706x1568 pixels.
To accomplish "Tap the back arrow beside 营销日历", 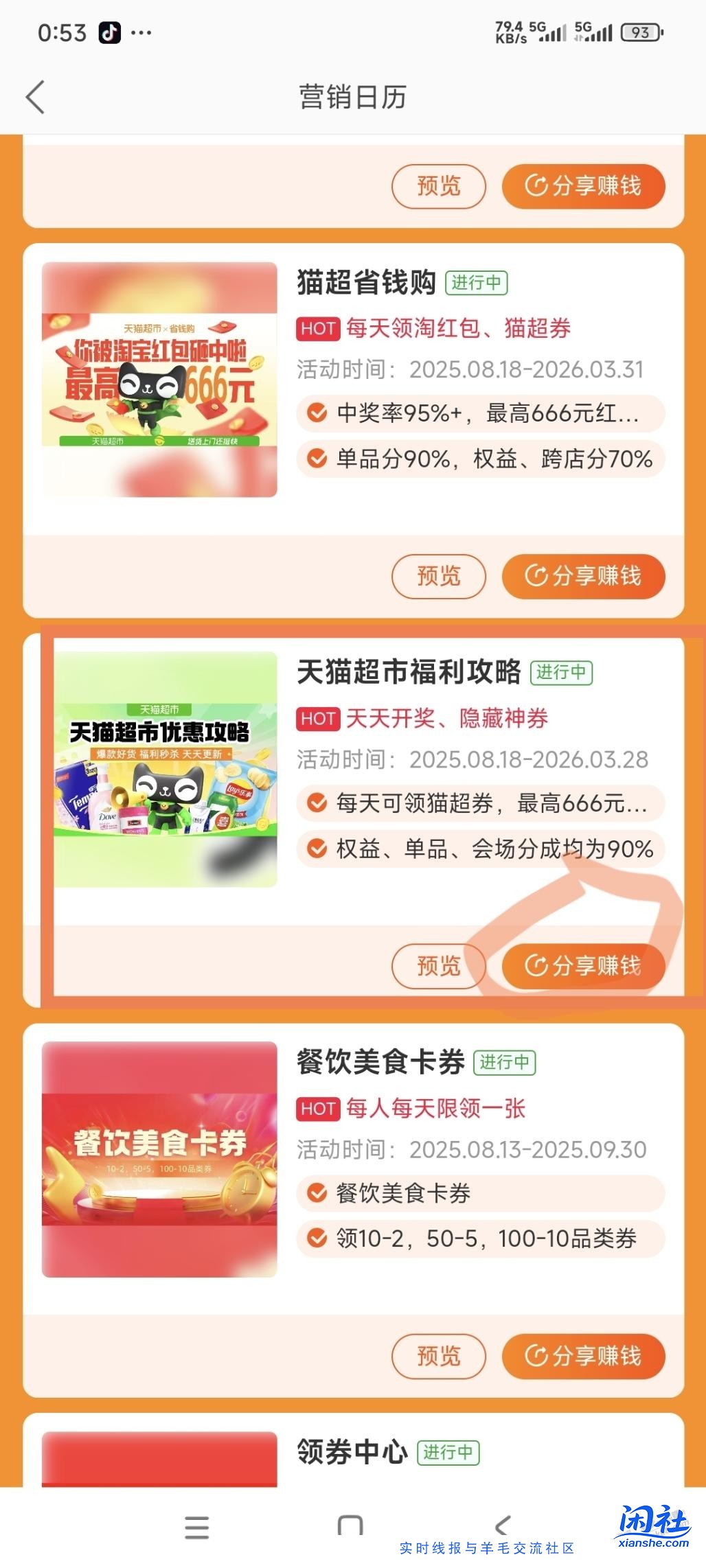I will click(x=36, y=97).
